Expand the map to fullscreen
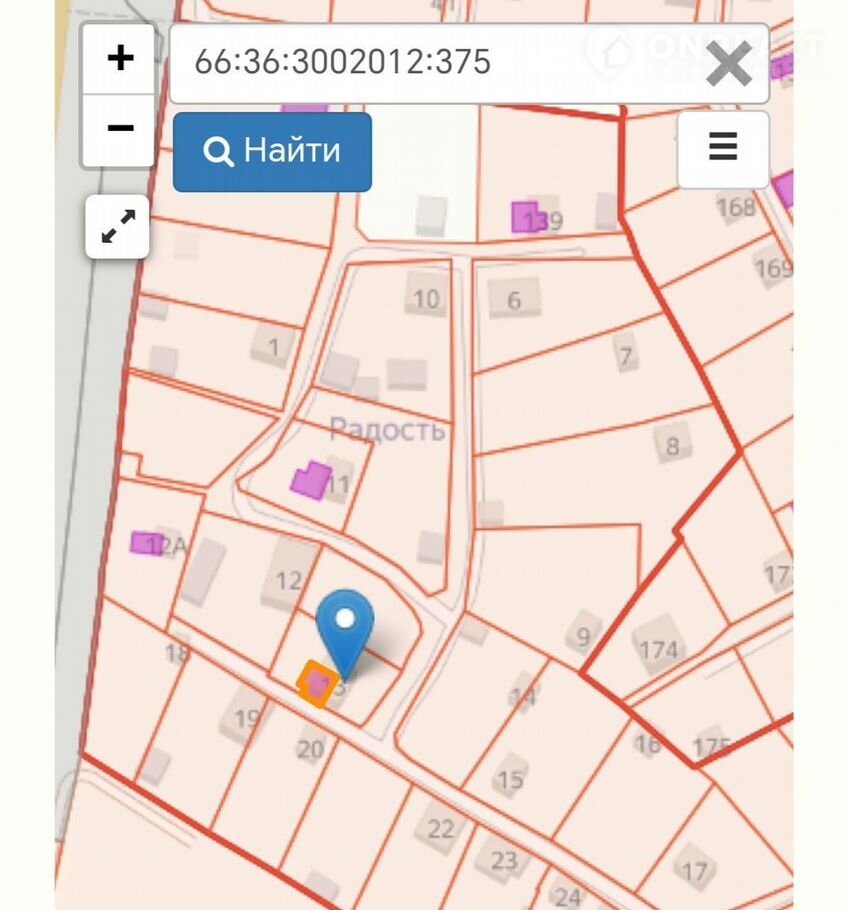Viewport: 849px width, 910px height. click(118, 227)
